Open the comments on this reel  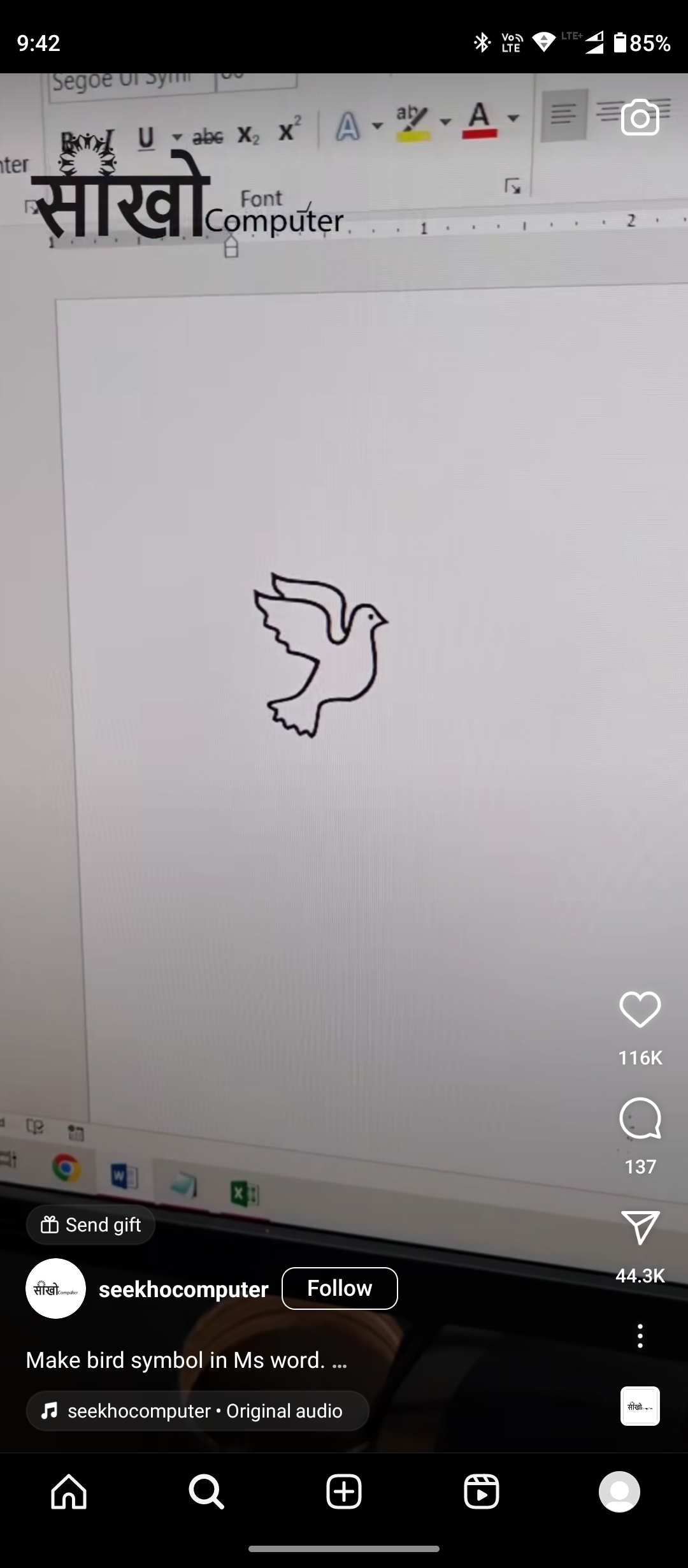pos(640,1118)
